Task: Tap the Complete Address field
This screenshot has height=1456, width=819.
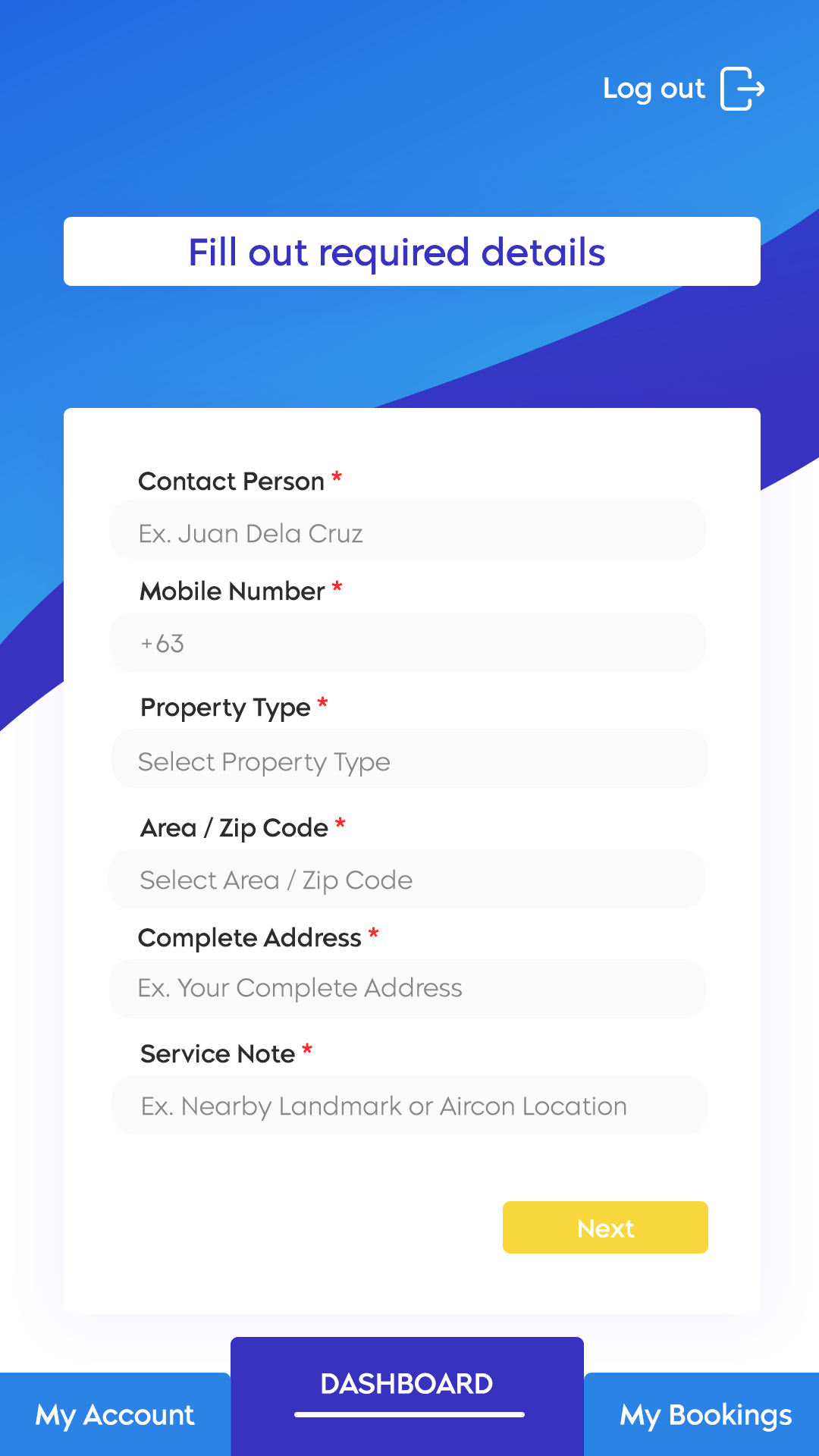Action: 408,989
